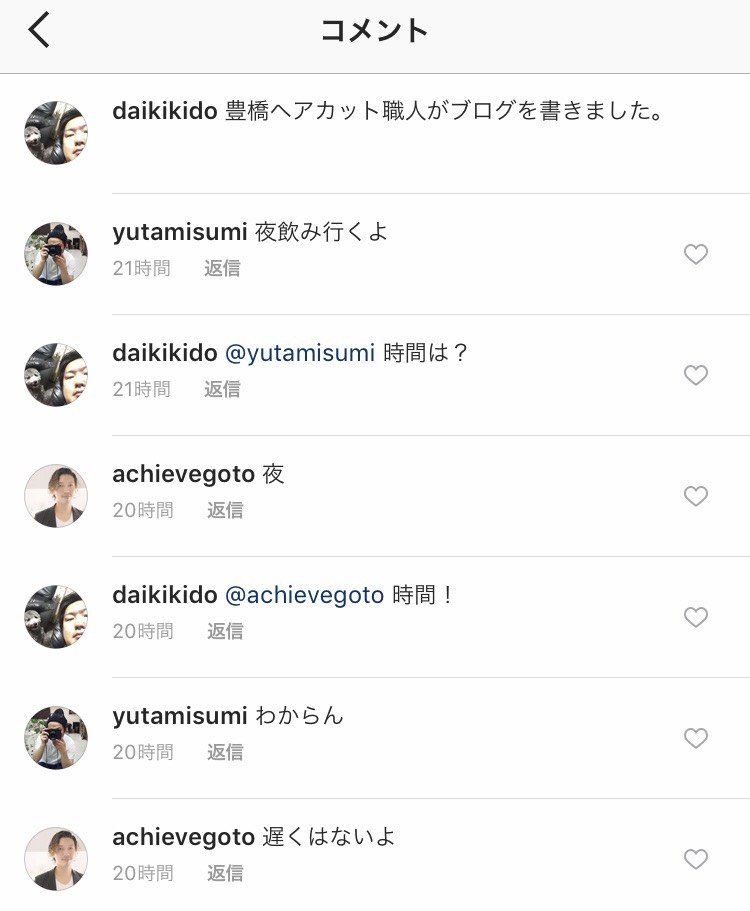The height and width of the screenshot is (911, 750).
Task: Open username yutamisumi on わからん comment
Action: coord(180,716)
